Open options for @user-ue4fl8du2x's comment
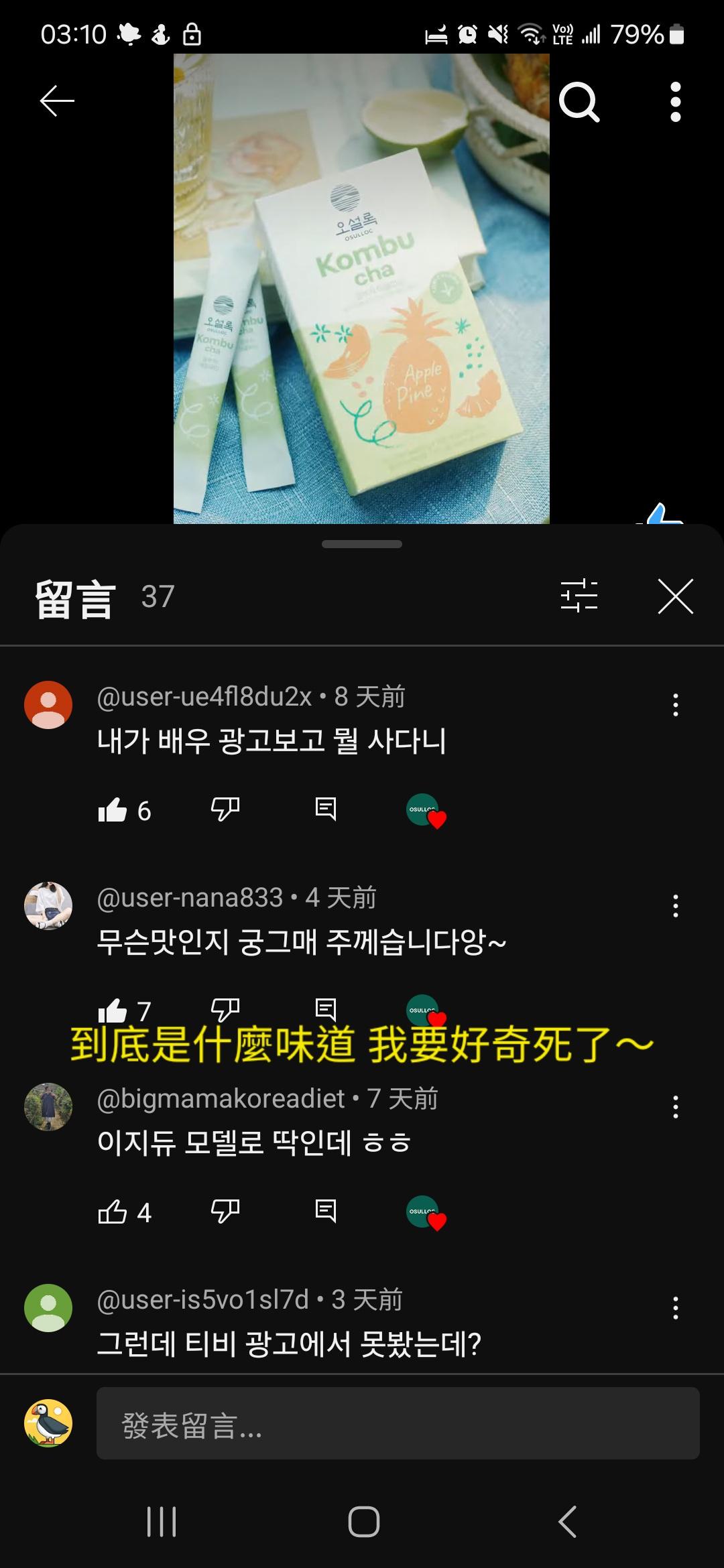The width and height of the screenshot is (724, 1568). click(x=675, y=705)
